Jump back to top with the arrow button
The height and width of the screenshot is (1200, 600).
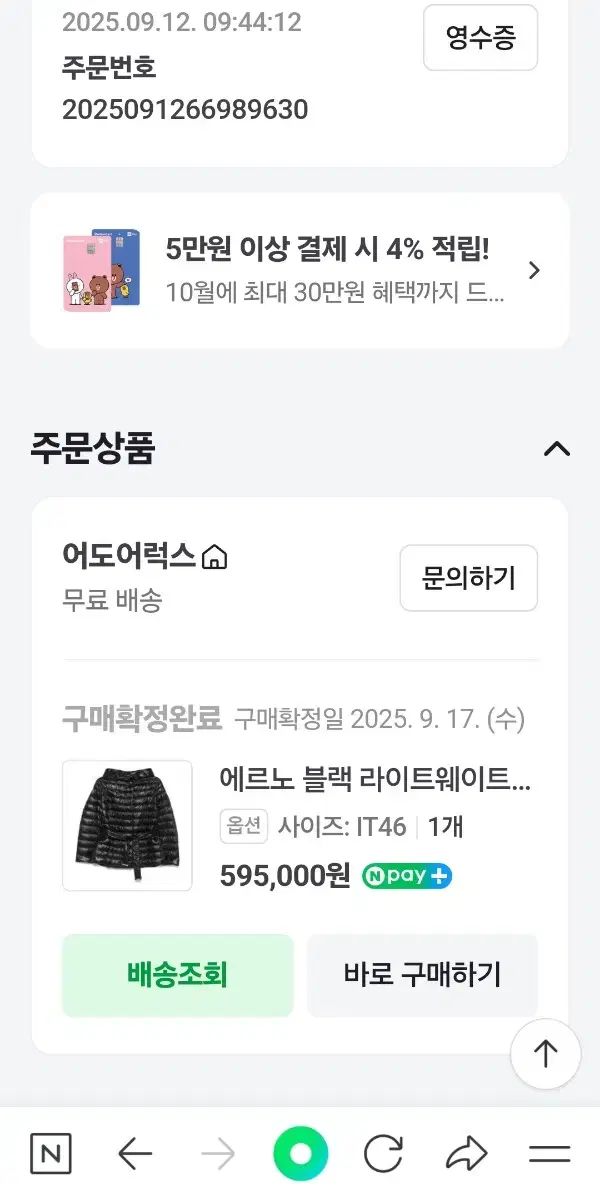tap(545, 1054)
